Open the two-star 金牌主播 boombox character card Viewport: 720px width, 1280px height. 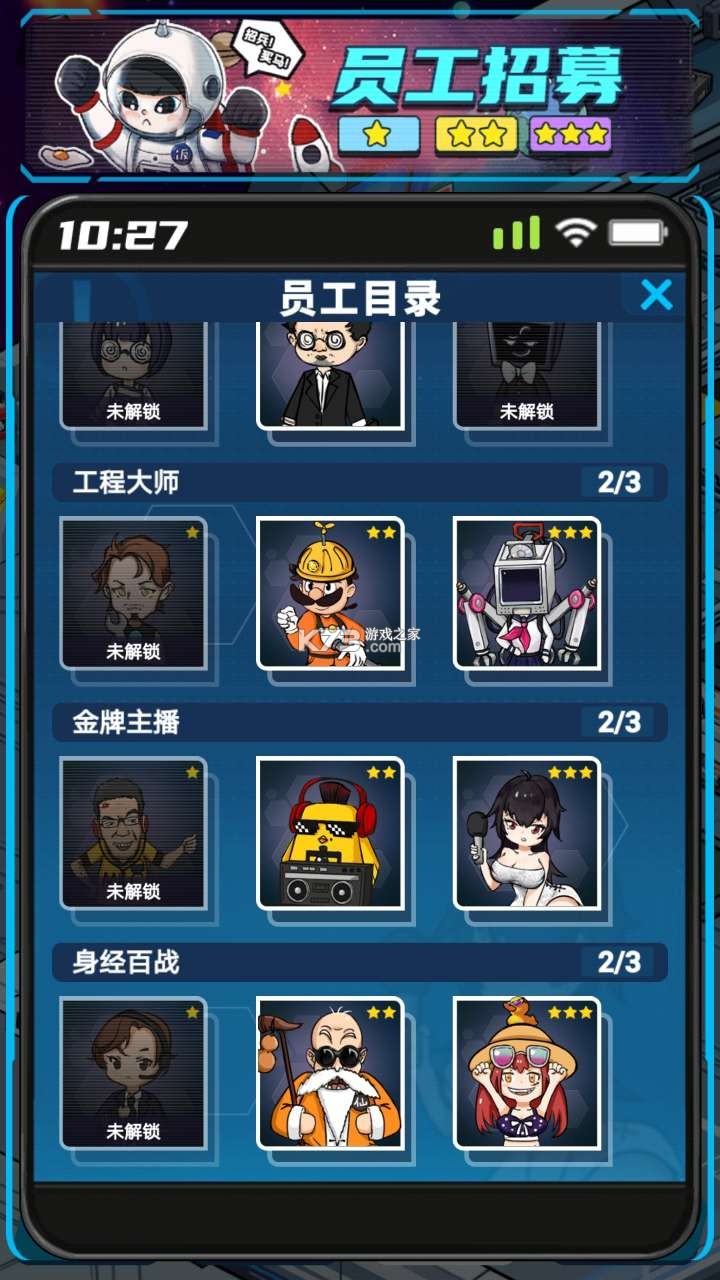330,833
